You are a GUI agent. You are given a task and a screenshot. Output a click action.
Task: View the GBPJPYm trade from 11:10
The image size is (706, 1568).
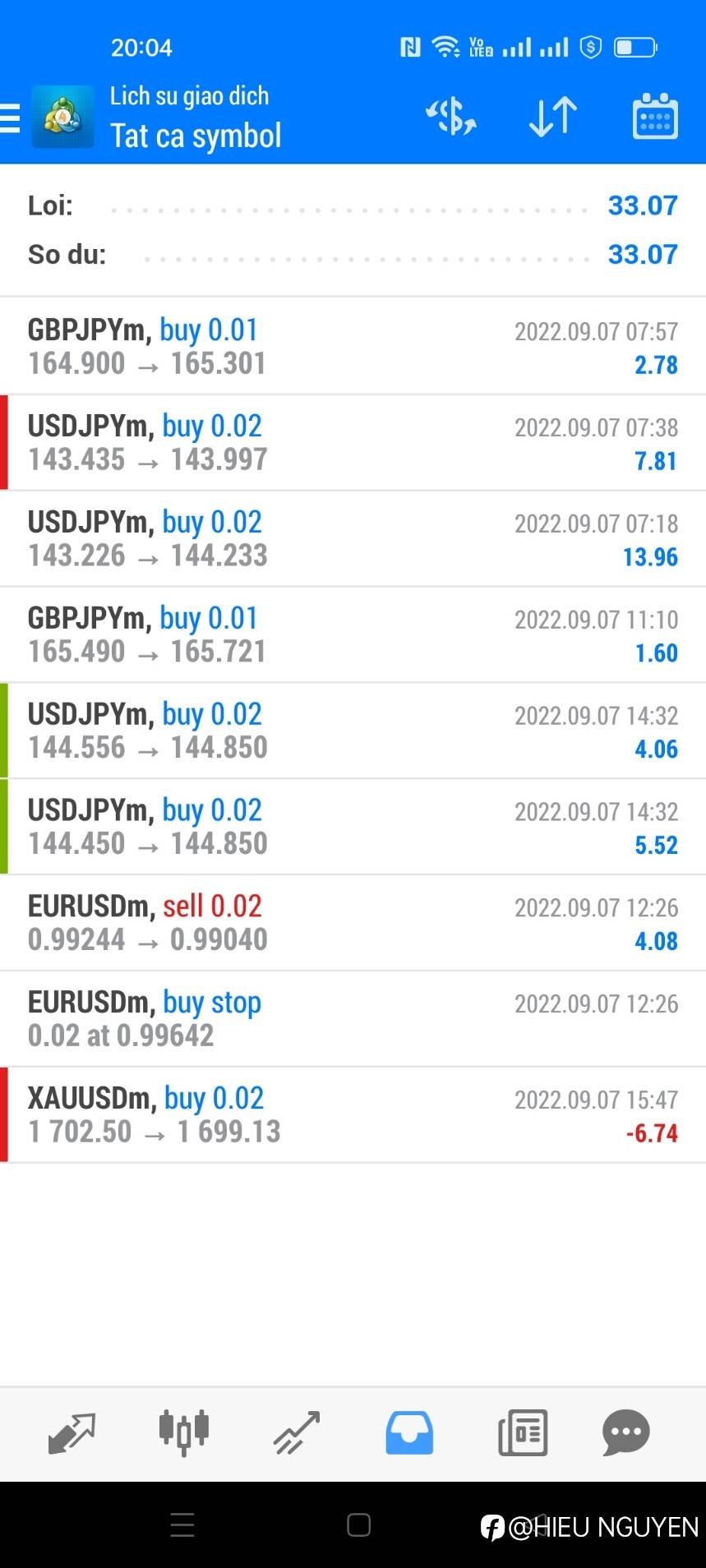[353, 635]
